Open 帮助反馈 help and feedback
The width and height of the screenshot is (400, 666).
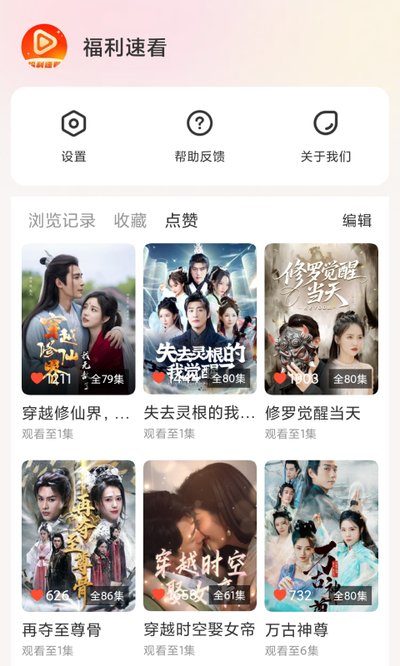tap(200, 137)
